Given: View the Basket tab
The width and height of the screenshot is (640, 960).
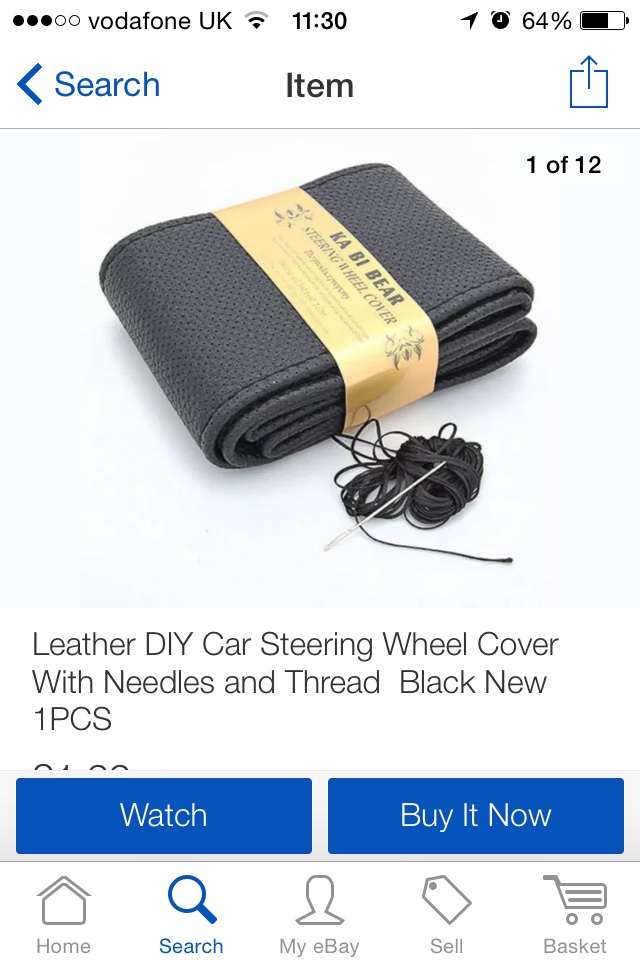Looking at the screenshot, I should click(574, 915).
